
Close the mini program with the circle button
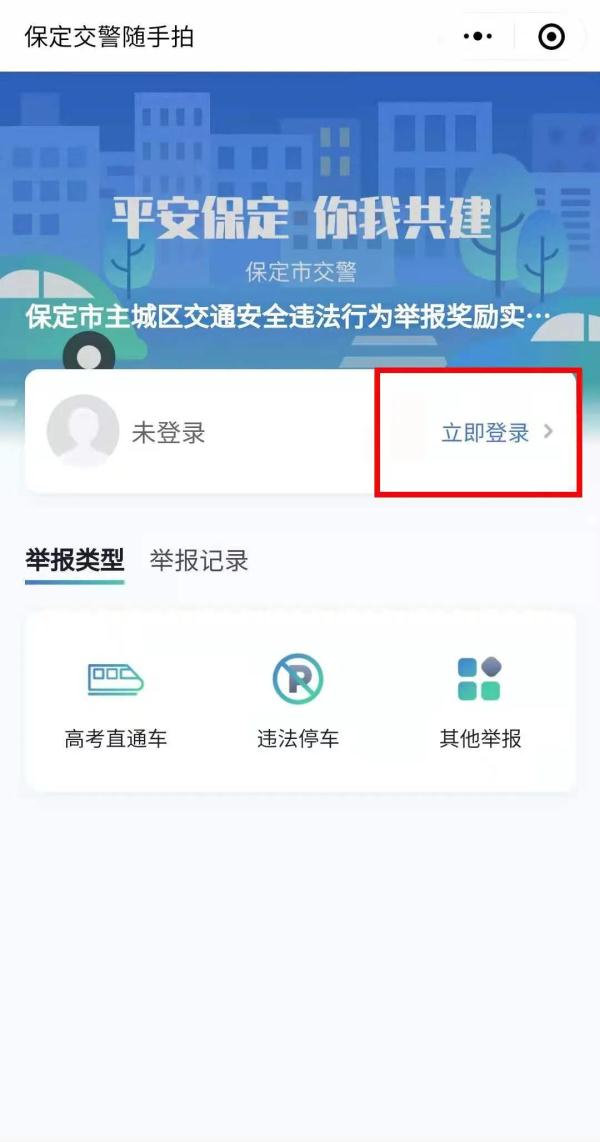point(551,37)
